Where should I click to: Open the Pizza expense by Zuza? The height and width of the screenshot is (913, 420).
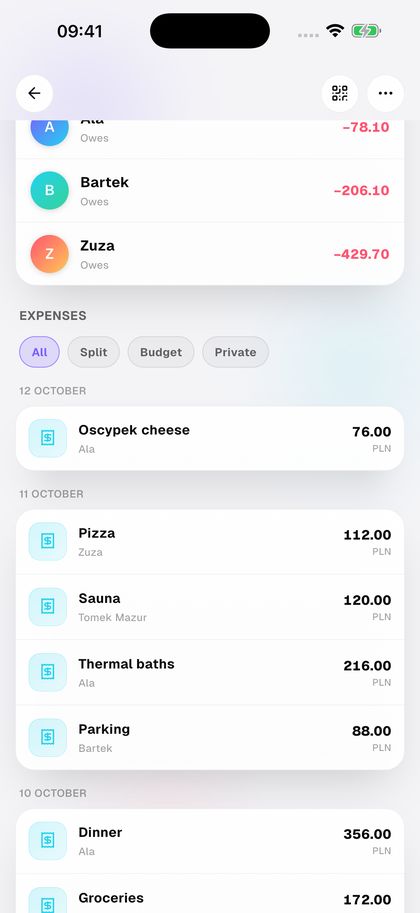210,542
